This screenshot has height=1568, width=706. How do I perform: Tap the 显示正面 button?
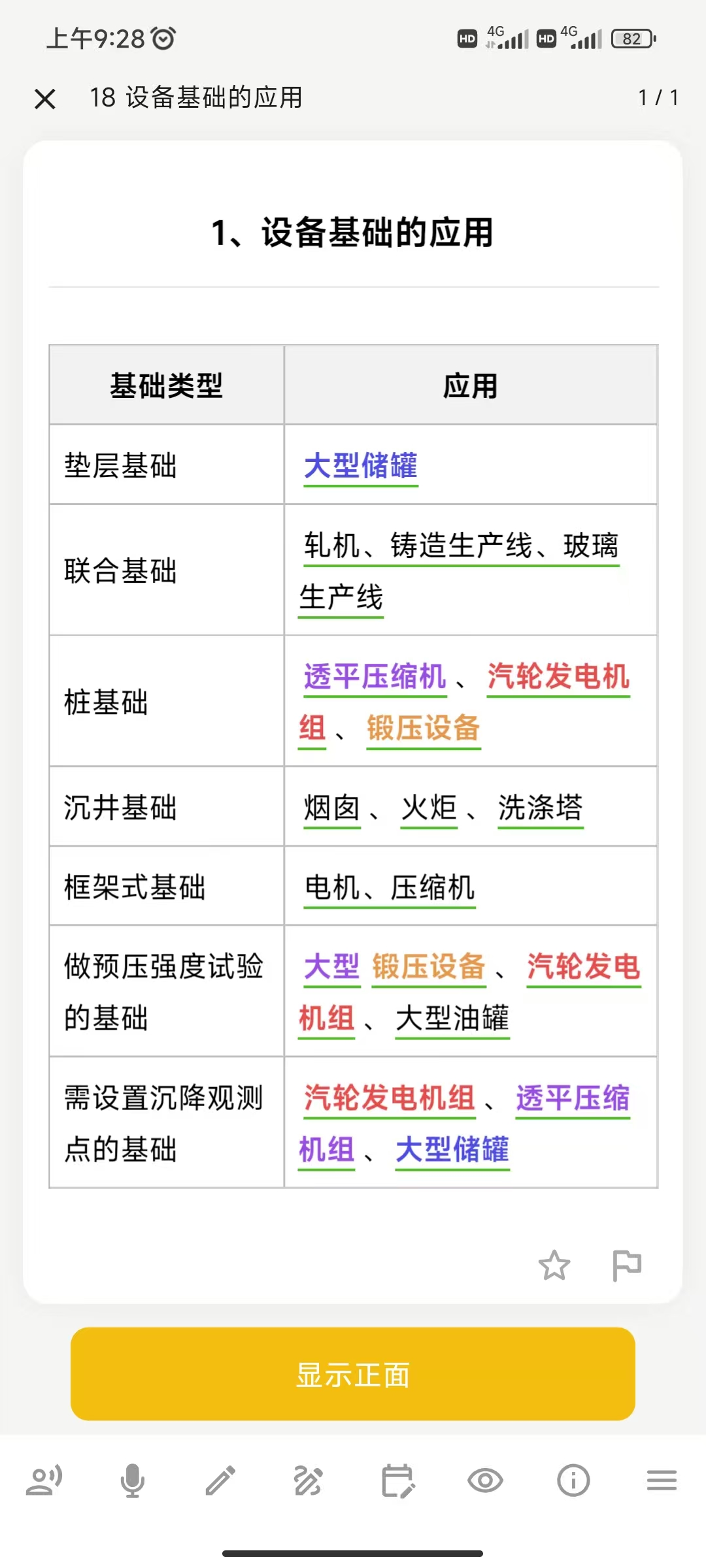(353, 1374)
